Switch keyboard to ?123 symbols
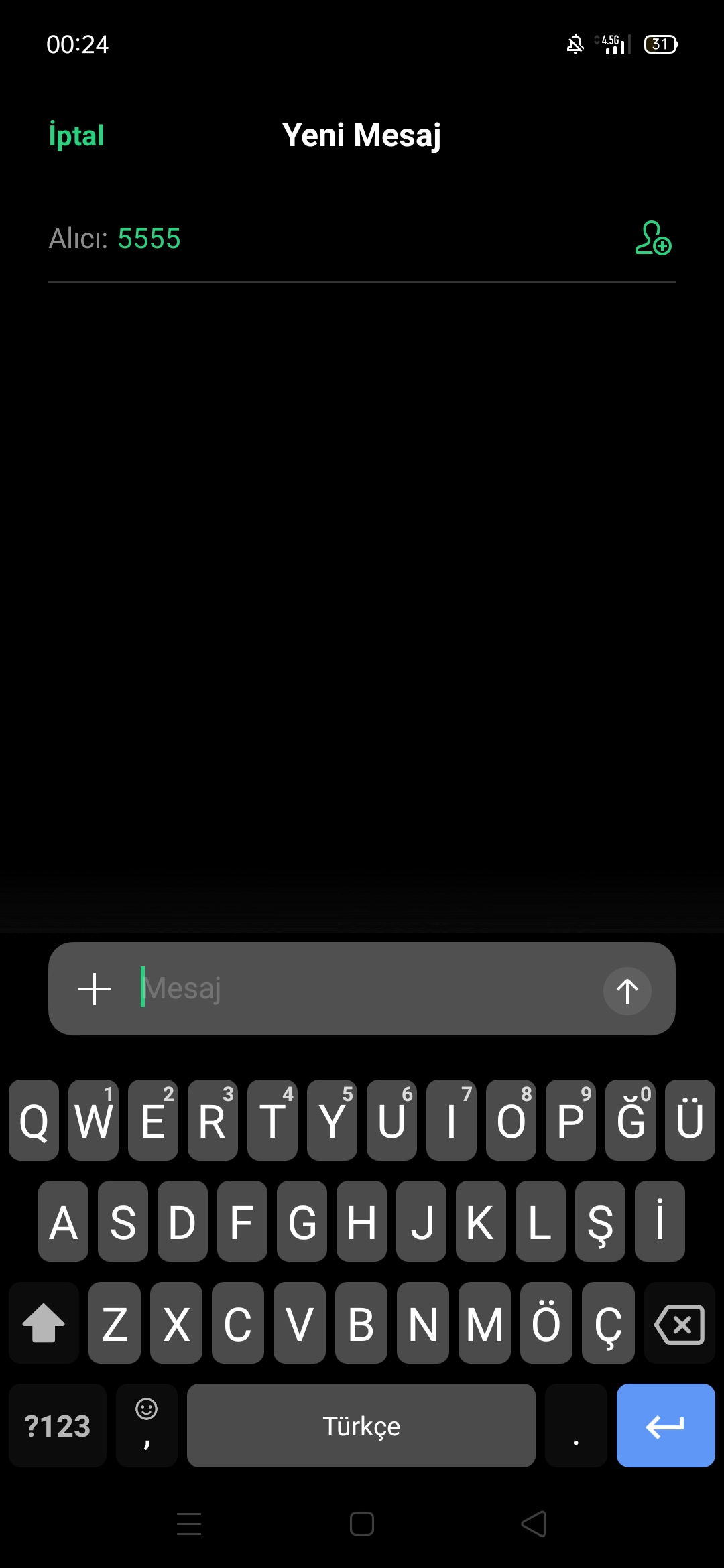The width and height of the screenshot is (724, 1568). tap(58, 1425)
